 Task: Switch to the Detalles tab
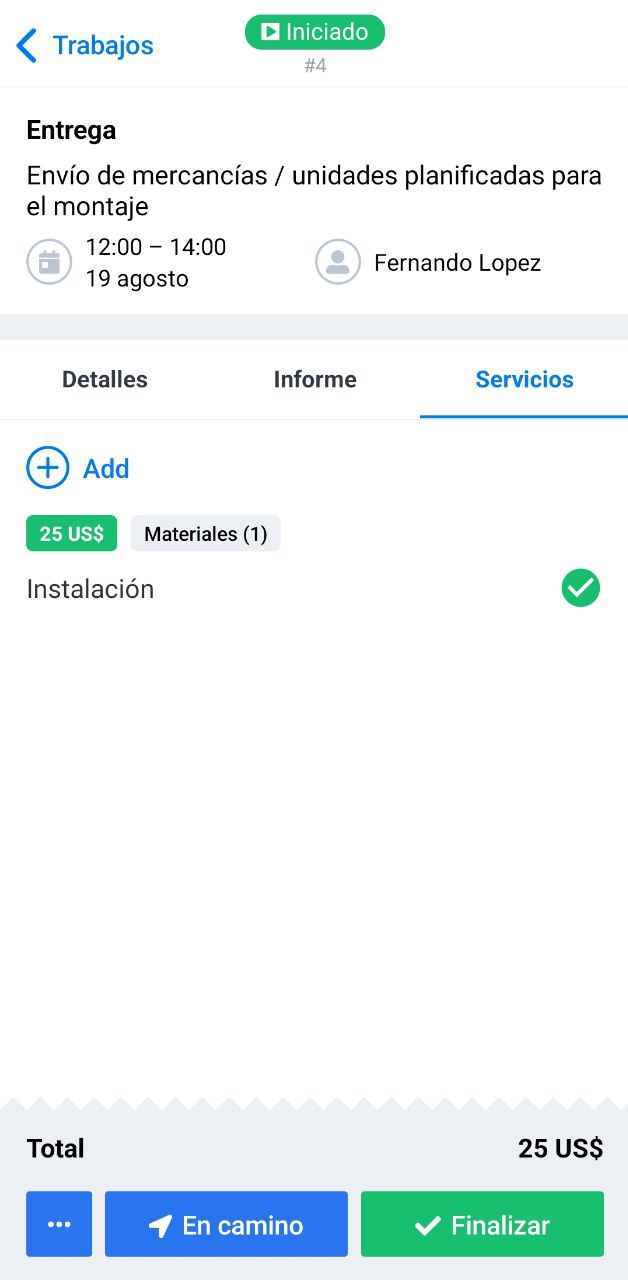pyautogui.click(x=105, y=380)
